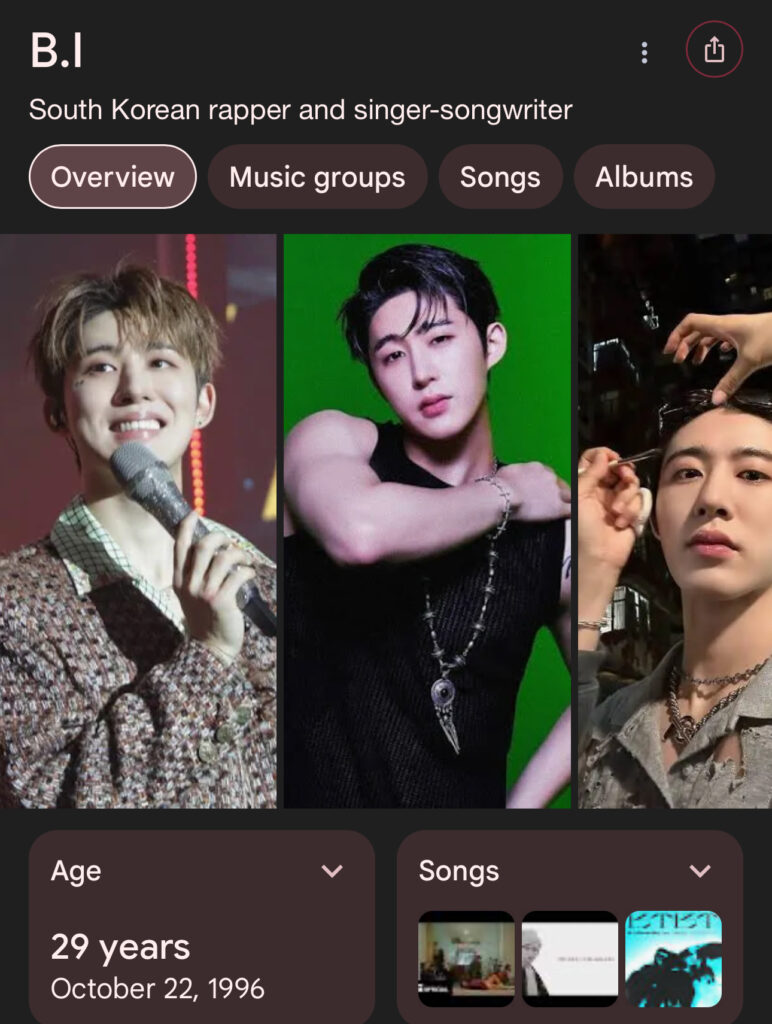Viewport: 772px width, 1024px height.
Task: Open the three-dot overflow menu
Action: (x=645, y=52)
